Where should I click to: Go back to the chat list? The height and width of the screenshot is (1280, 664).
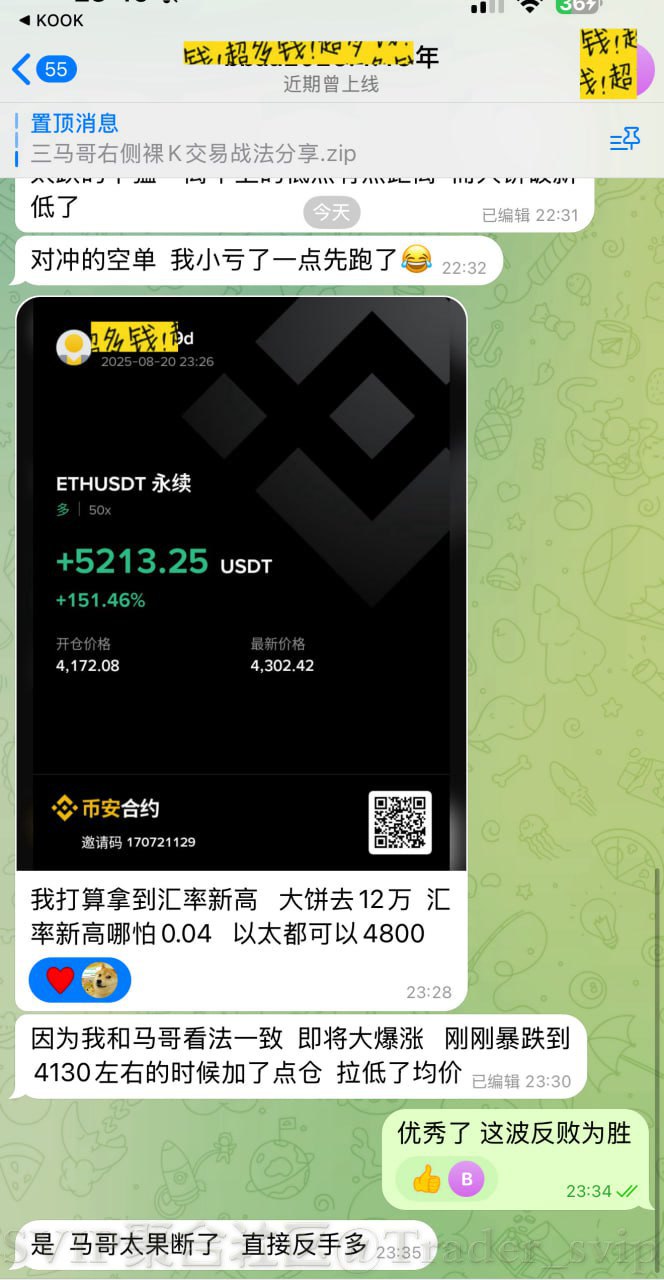coord(42,69)
